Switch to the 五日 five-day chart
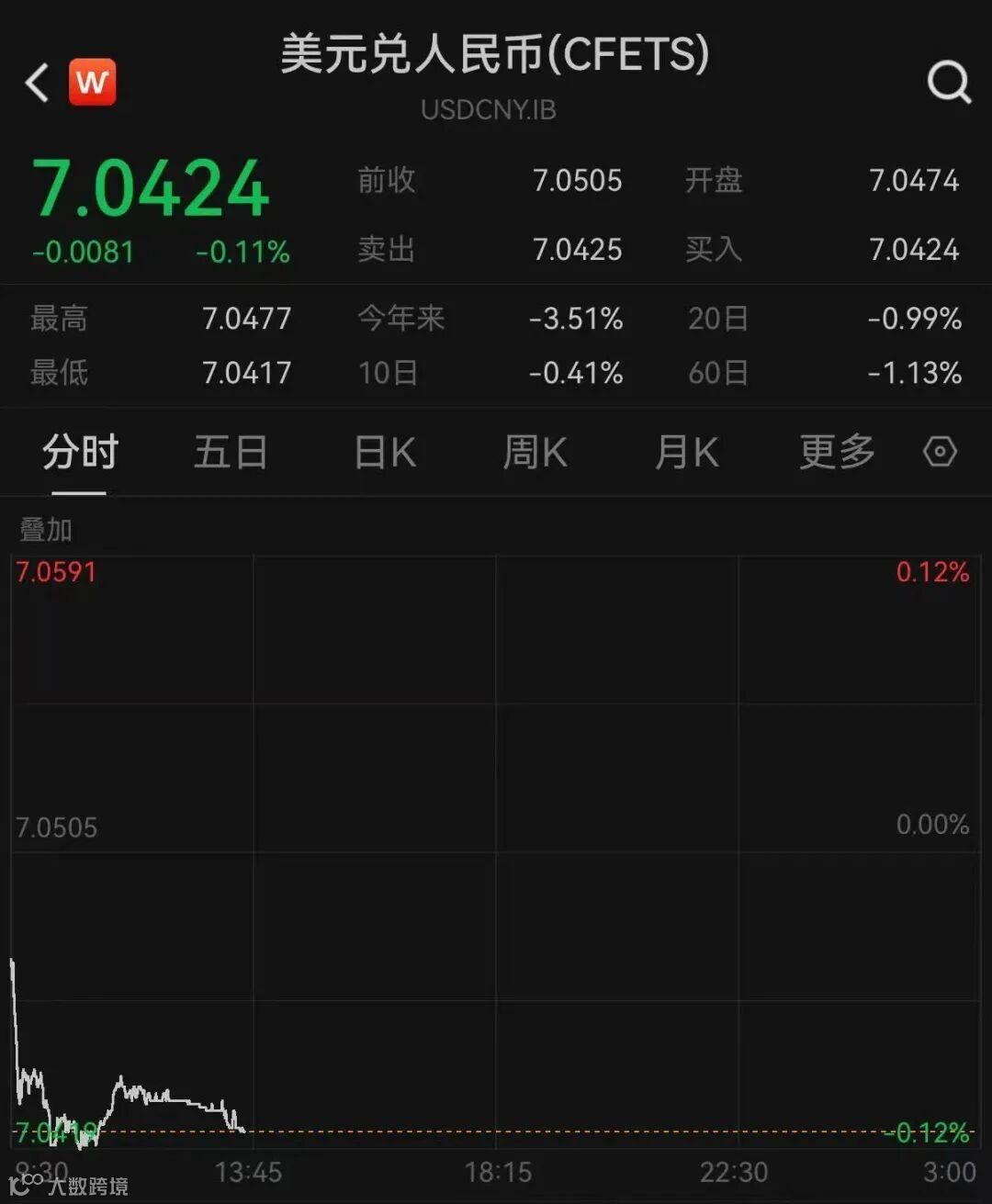 click(x=231, y=452)
